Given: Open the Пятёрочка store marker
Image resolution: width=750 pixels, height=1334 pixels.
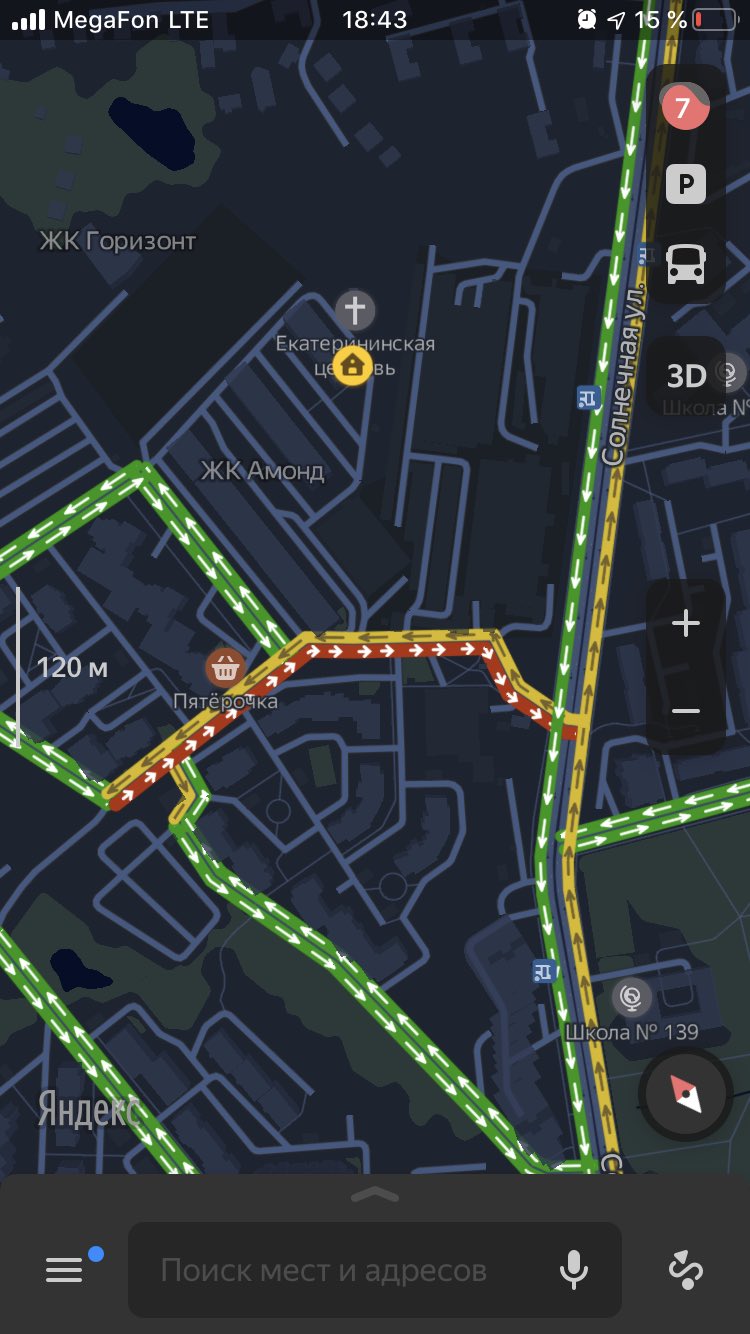Looking at the screenshot, I should click(226, 666).
